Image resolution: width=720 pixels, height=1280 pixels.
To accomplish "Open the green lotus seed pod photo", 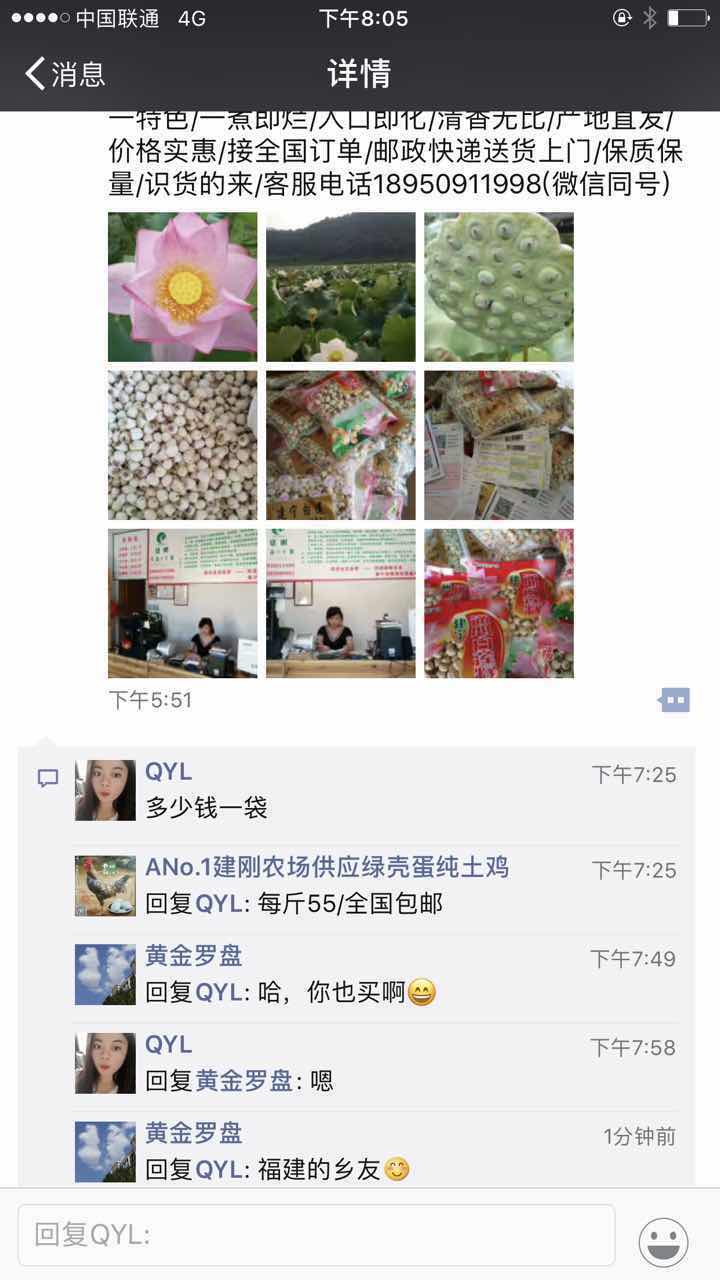I will (x=499, y=287).
